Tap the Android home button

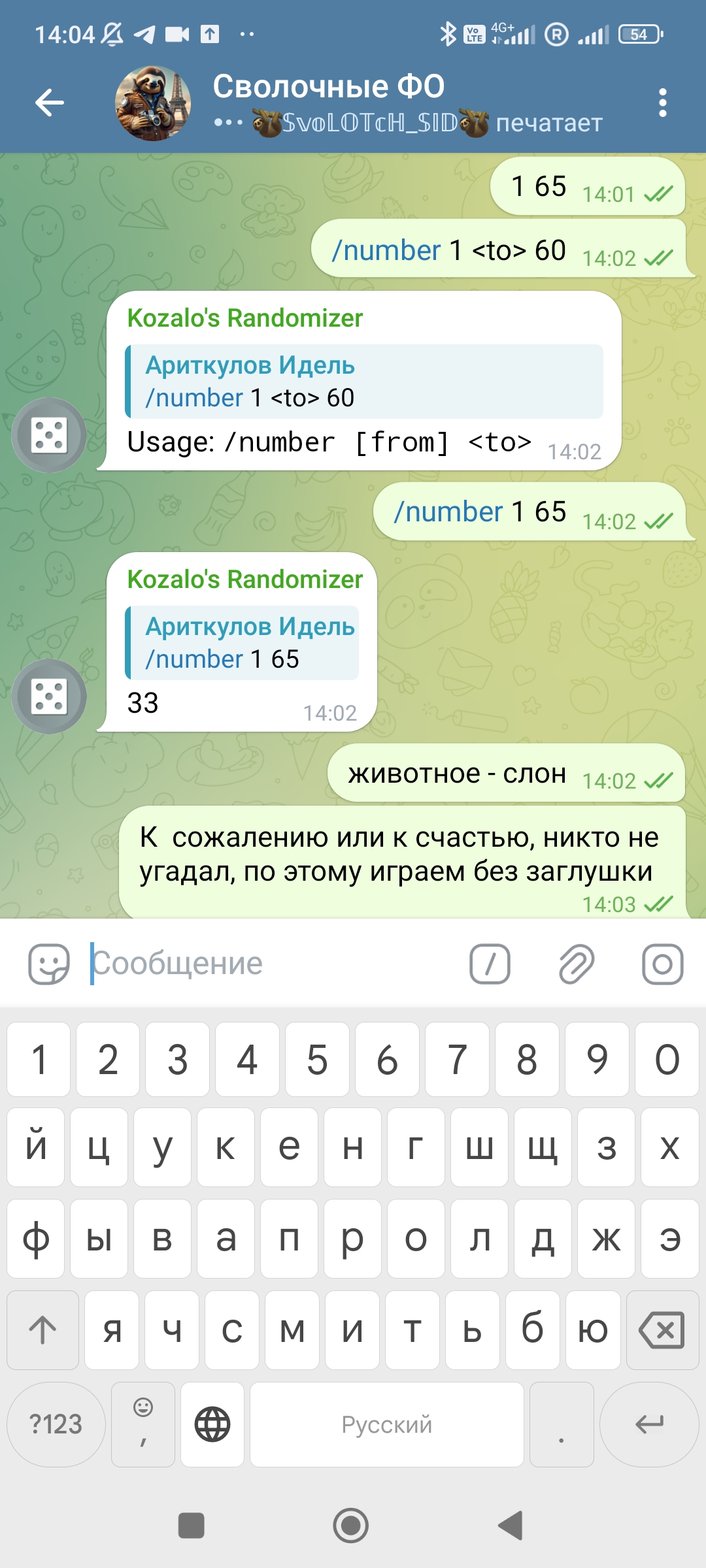pyautogui.click(x=351, y=1526)
